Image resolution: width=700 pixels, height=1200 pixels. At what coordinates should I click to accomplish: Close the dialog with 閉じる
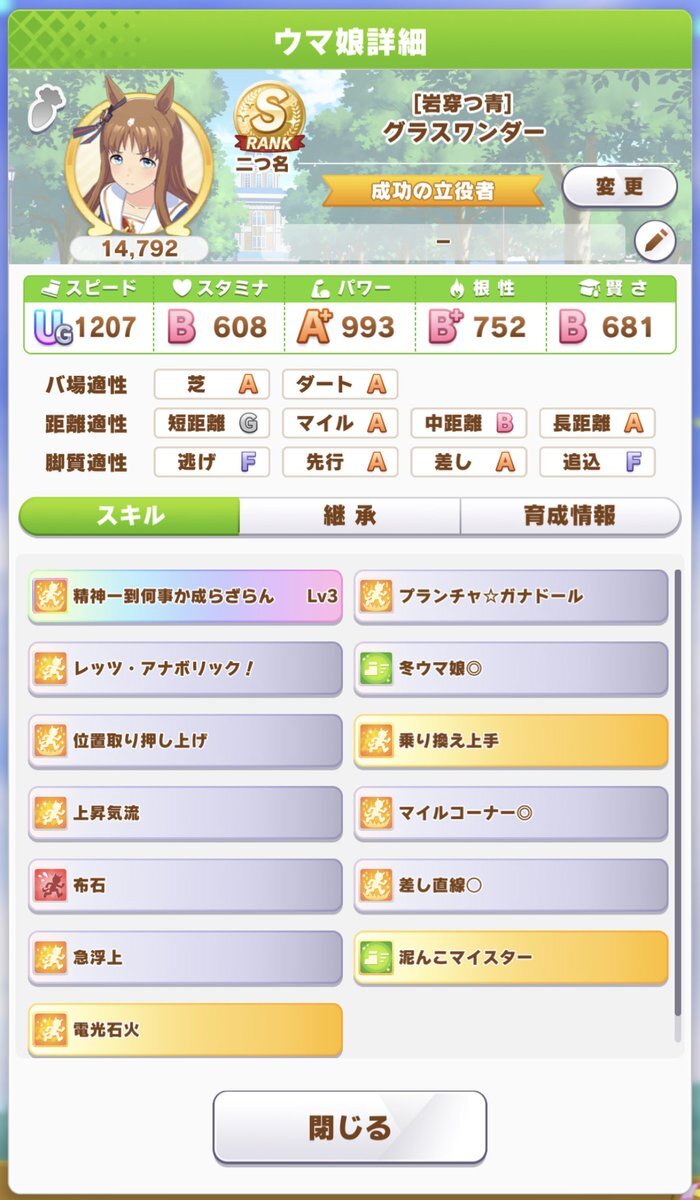(x=349, y=1127)
